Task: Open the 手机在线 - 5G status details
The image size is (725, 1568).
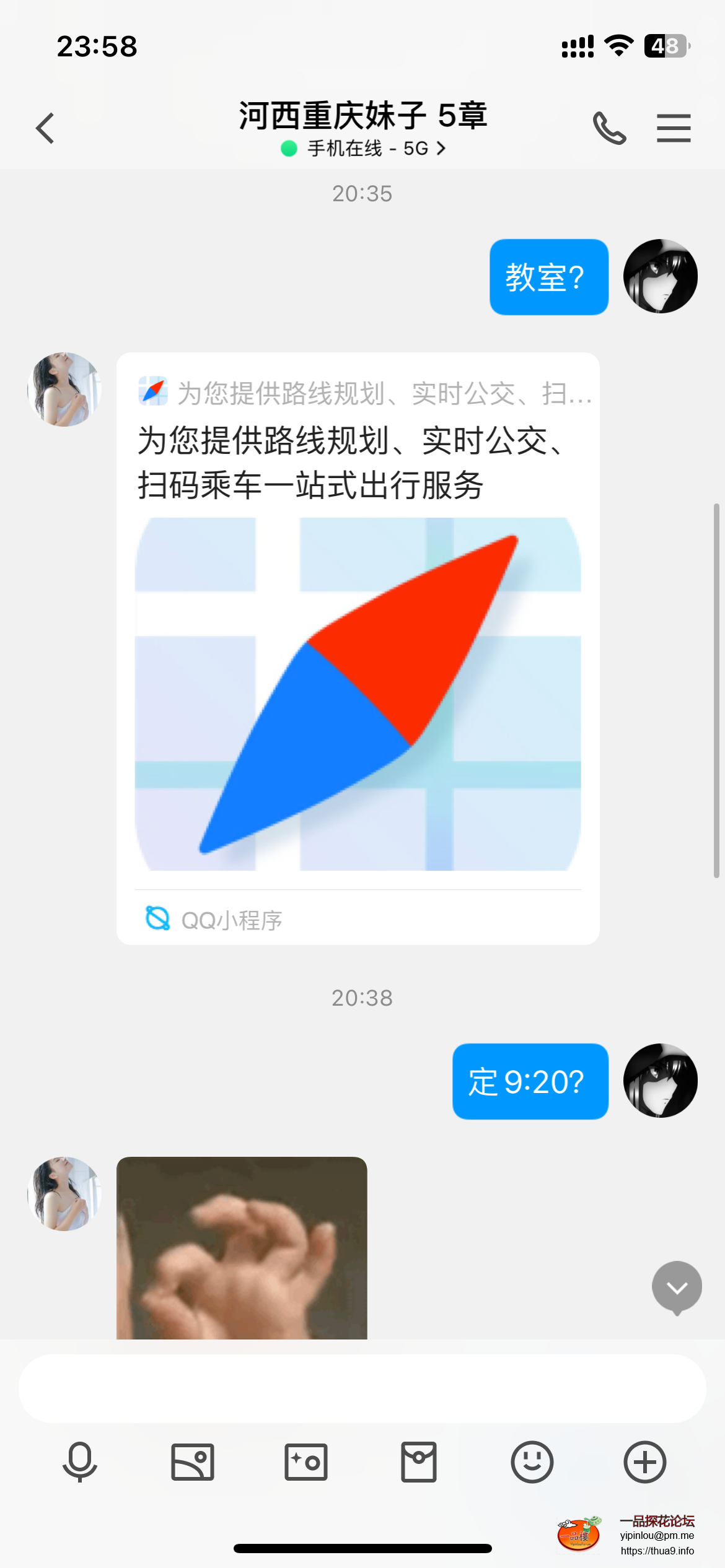Action: pyautogui.click(x=363, y=149)
